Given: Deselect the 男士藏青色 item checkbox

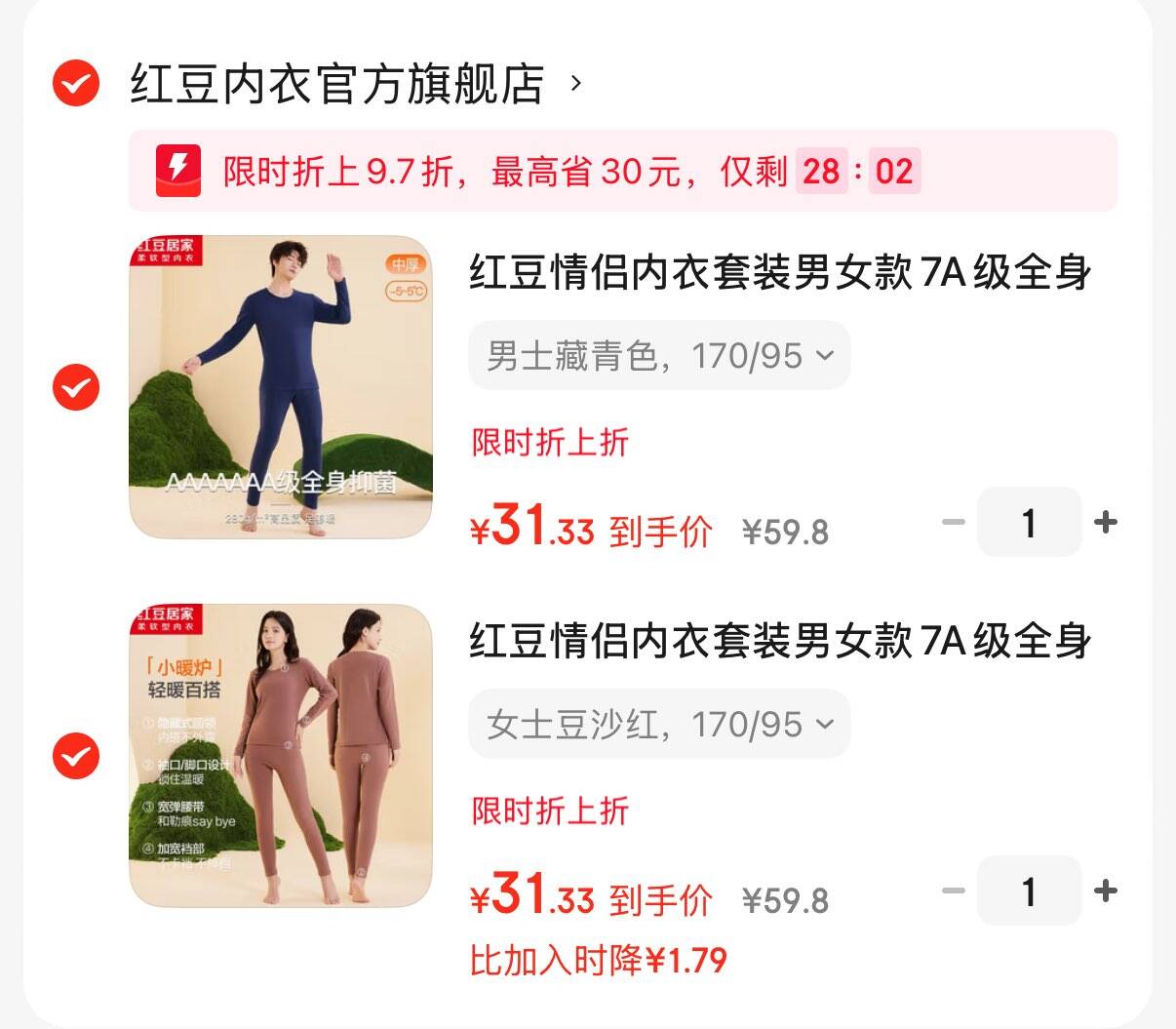Looking at the screenshot, I should click(x=76, y=387).
